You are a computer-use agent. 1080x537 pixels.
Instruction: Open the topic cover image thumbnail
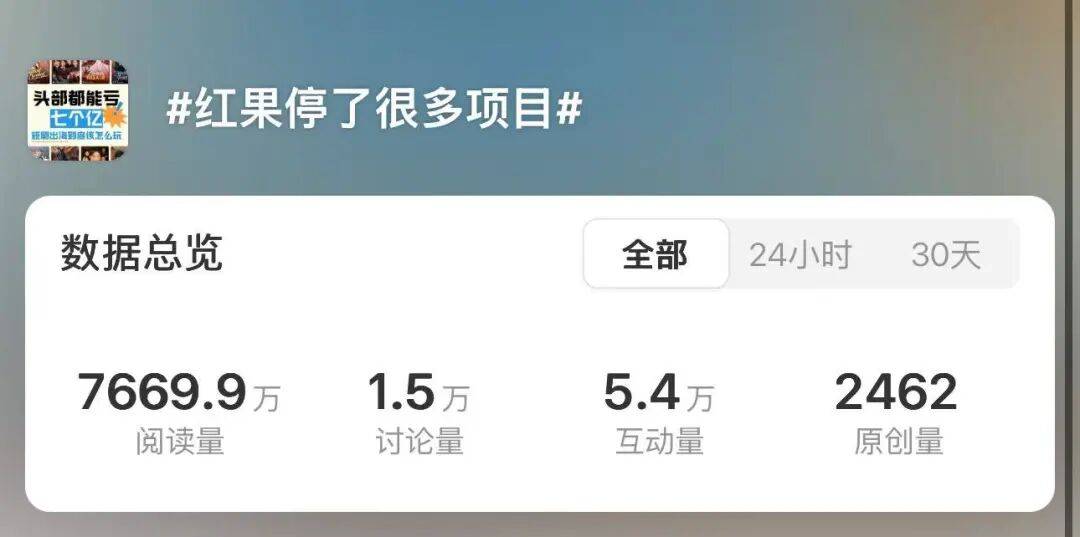(78, 111)
